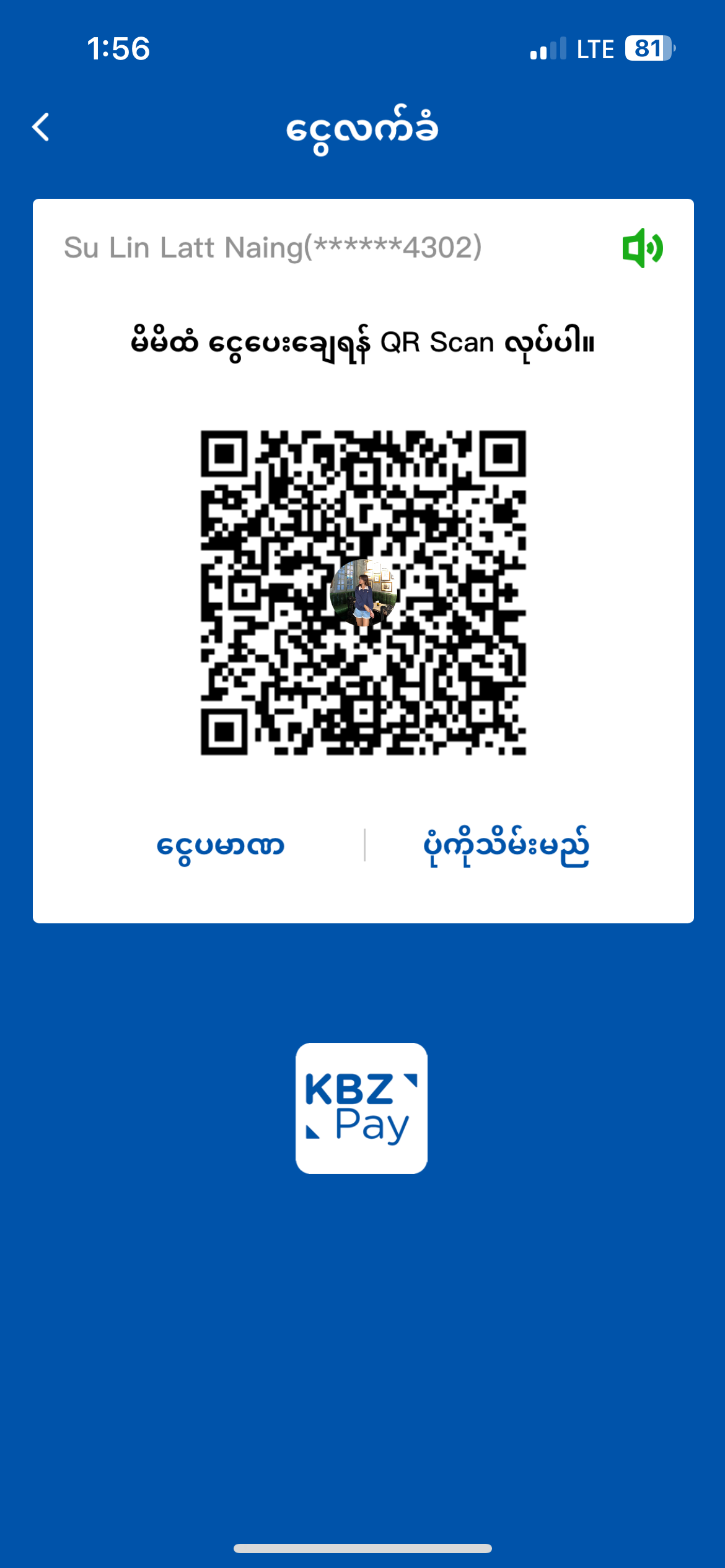Toggle the green speaker sound icon
Viewport: 725px width, 1568px height.
click(643, 248)
